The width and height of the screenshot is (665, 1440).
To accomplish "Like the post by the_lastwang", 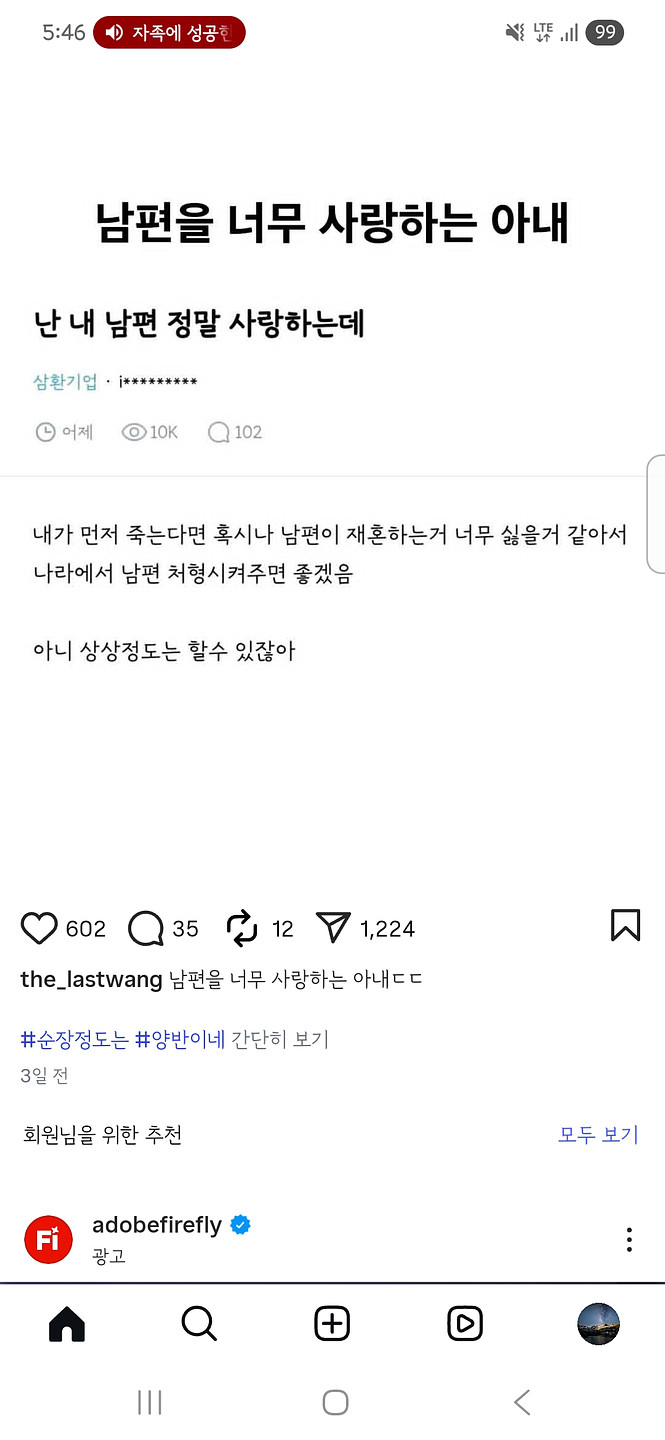I will 39,929.
